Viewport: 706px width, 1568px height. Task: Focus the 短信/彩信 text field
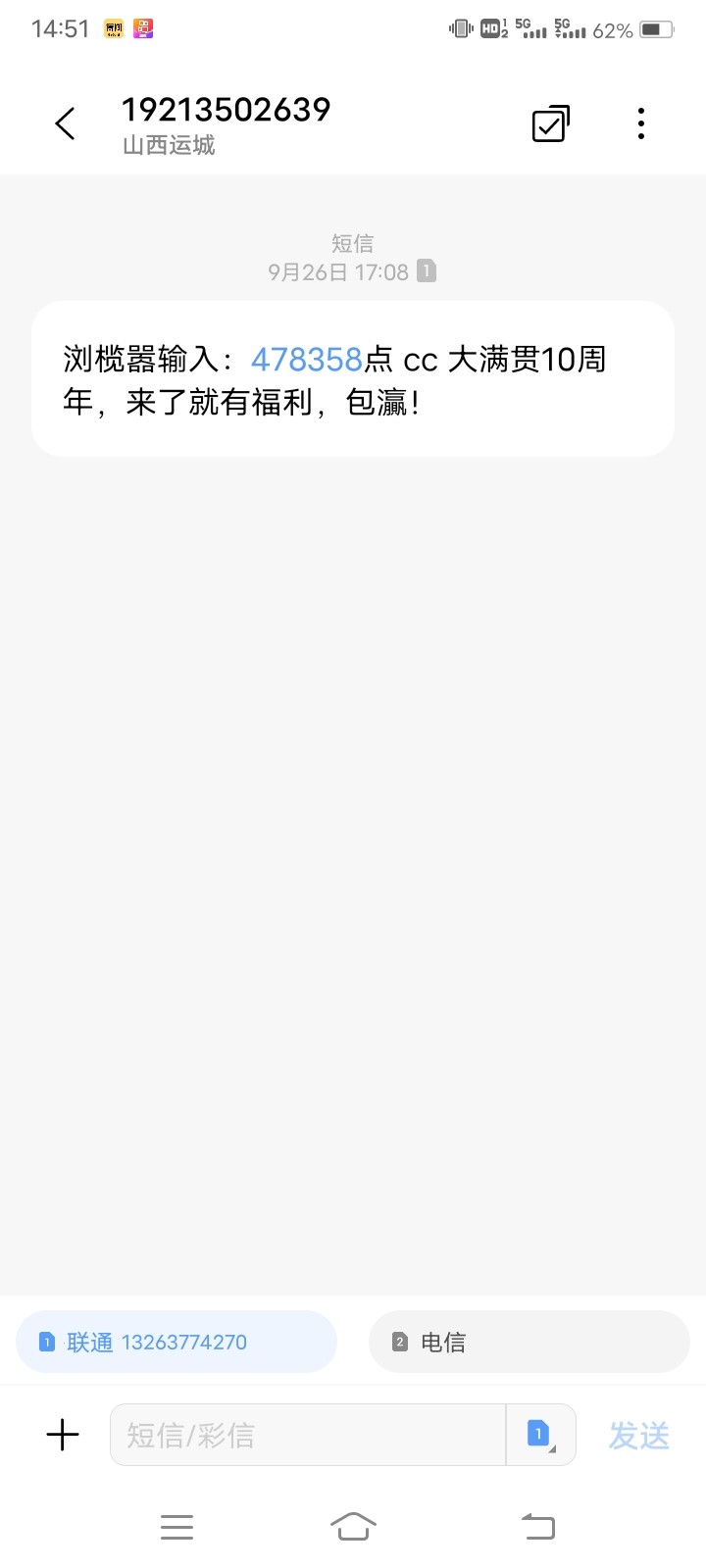click(307, 1435)
